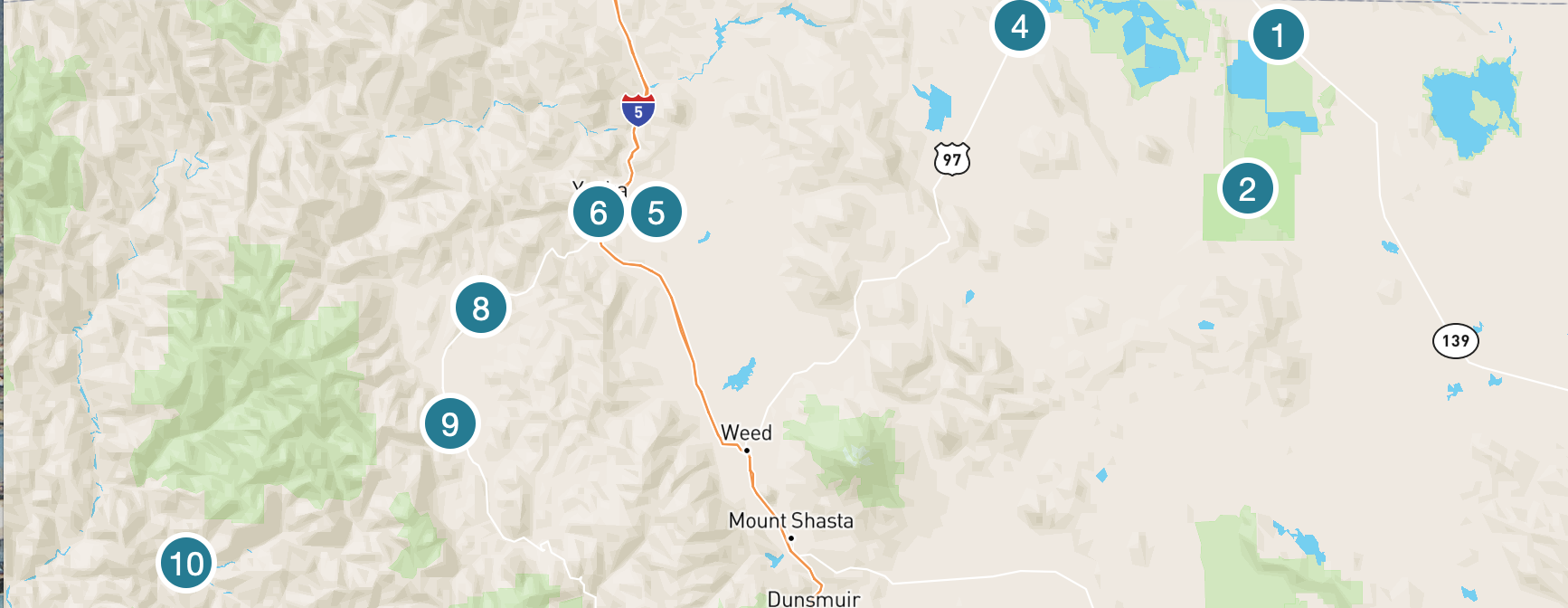Choose map marker number 9

(x=449, y=423)
